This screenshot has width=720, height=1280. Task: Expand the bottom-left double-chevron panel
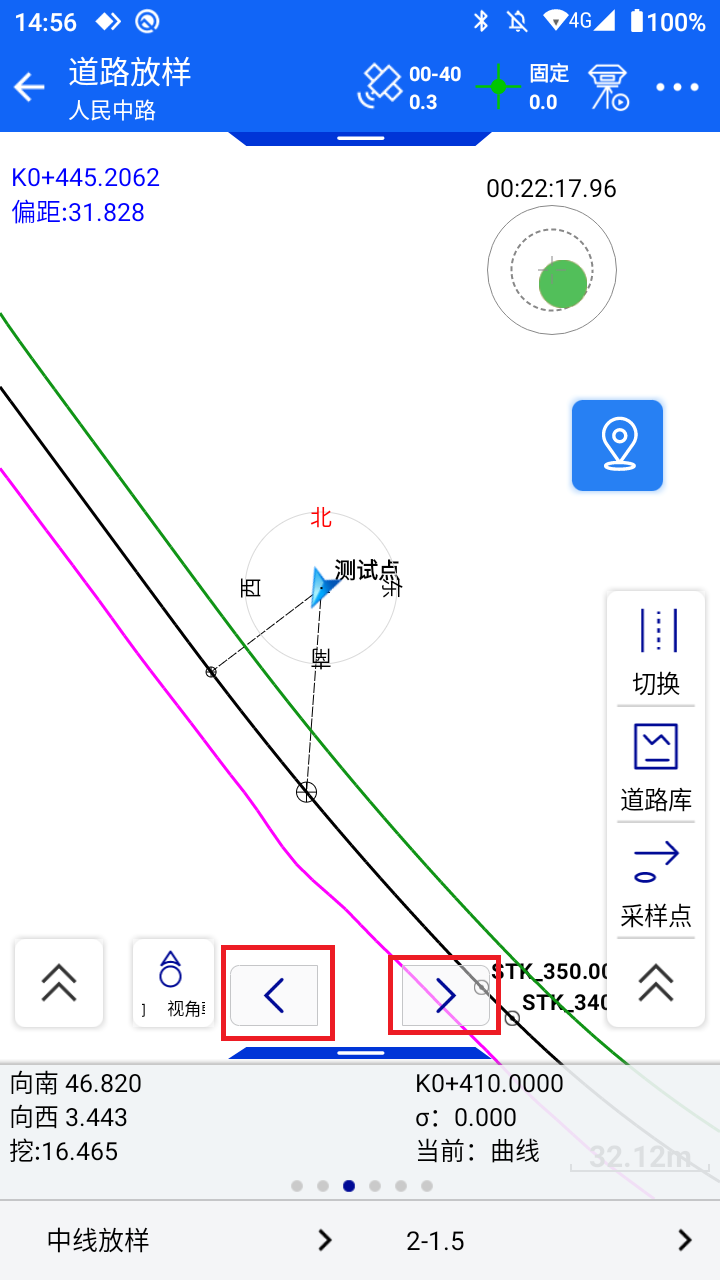point(59,983)
